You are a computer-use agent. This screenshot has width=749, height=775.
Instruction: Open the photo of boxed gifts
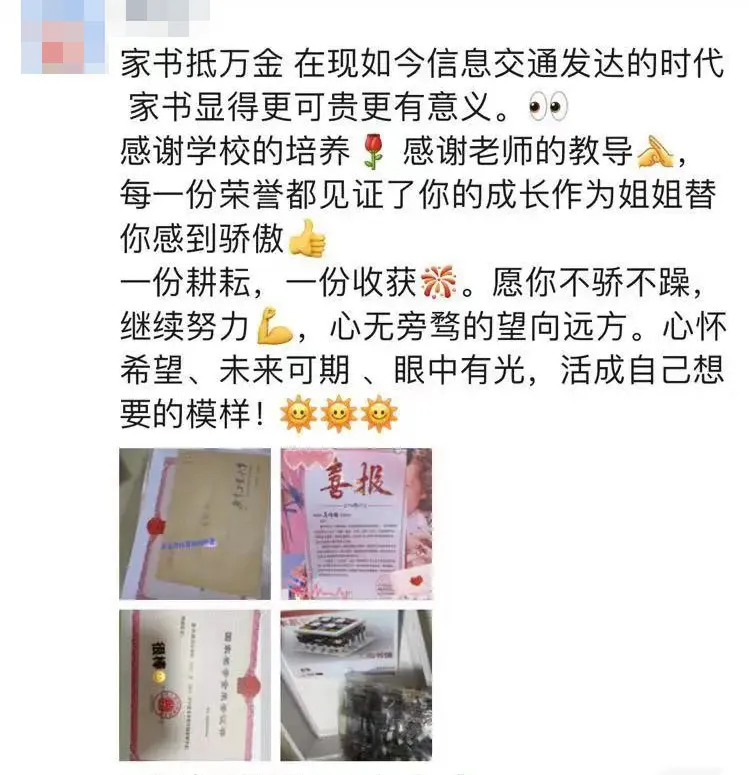coord(356,685)
